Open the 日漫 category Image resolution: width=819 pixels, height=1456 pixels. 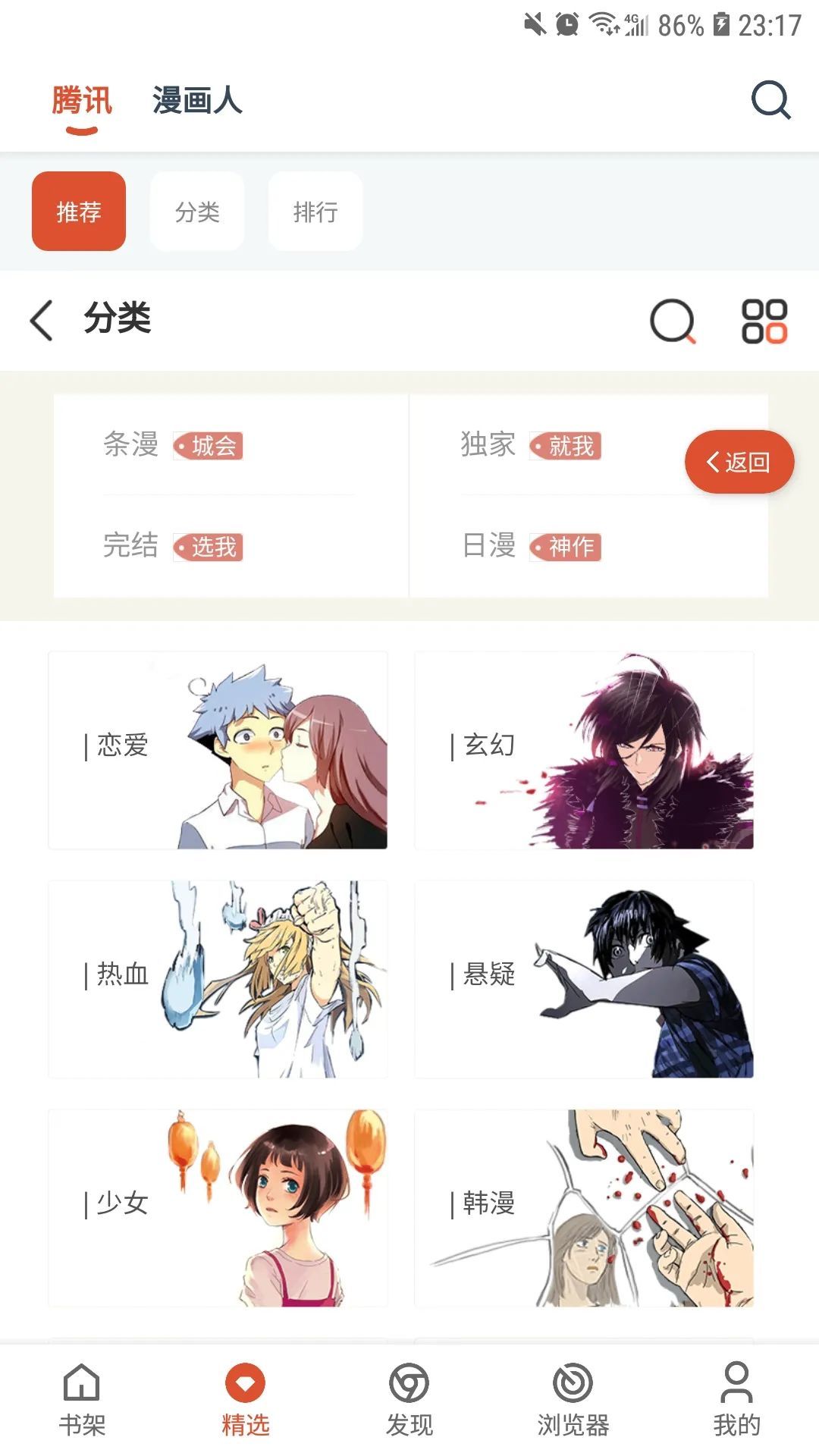pos(531,546)
